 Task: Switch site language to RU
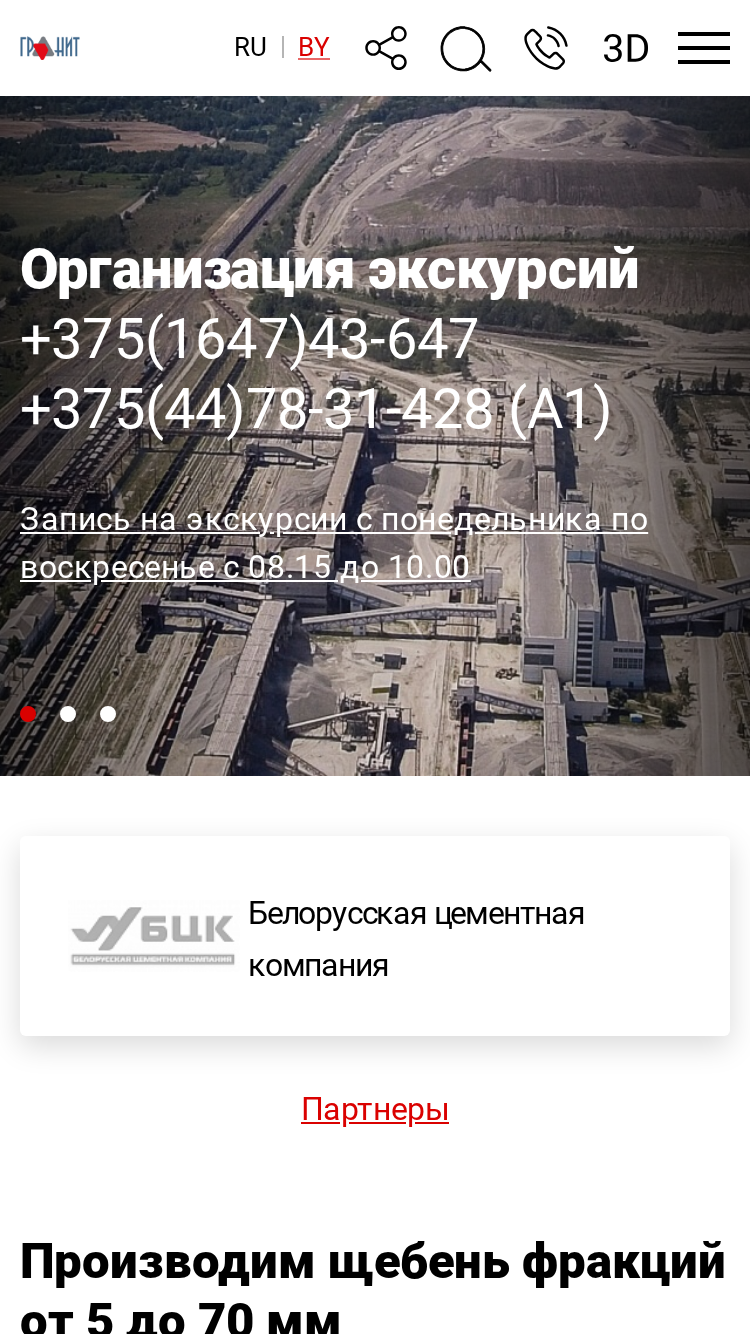click(250, 47)
